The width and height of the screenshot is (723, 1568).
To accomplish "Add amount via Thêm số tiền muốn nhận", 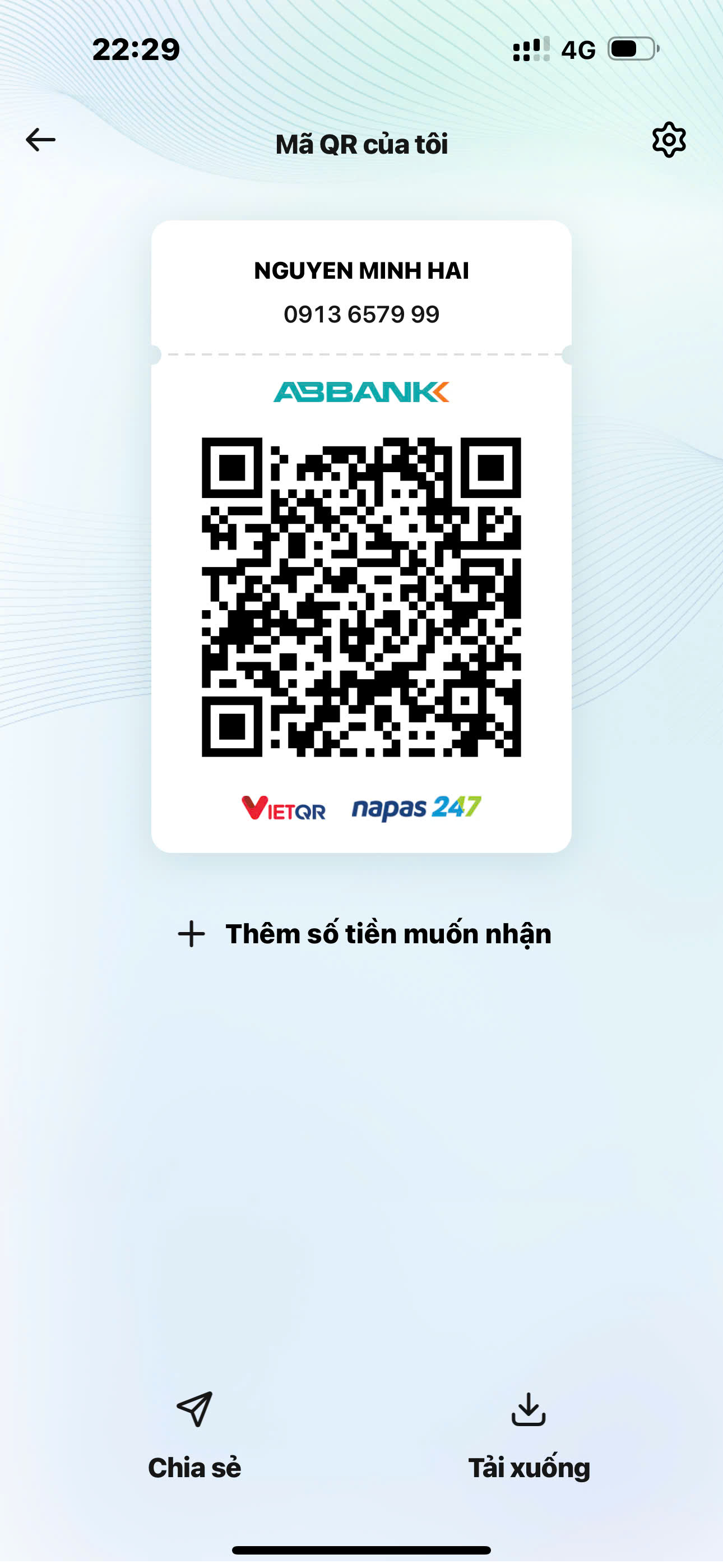I will [364, 934].
